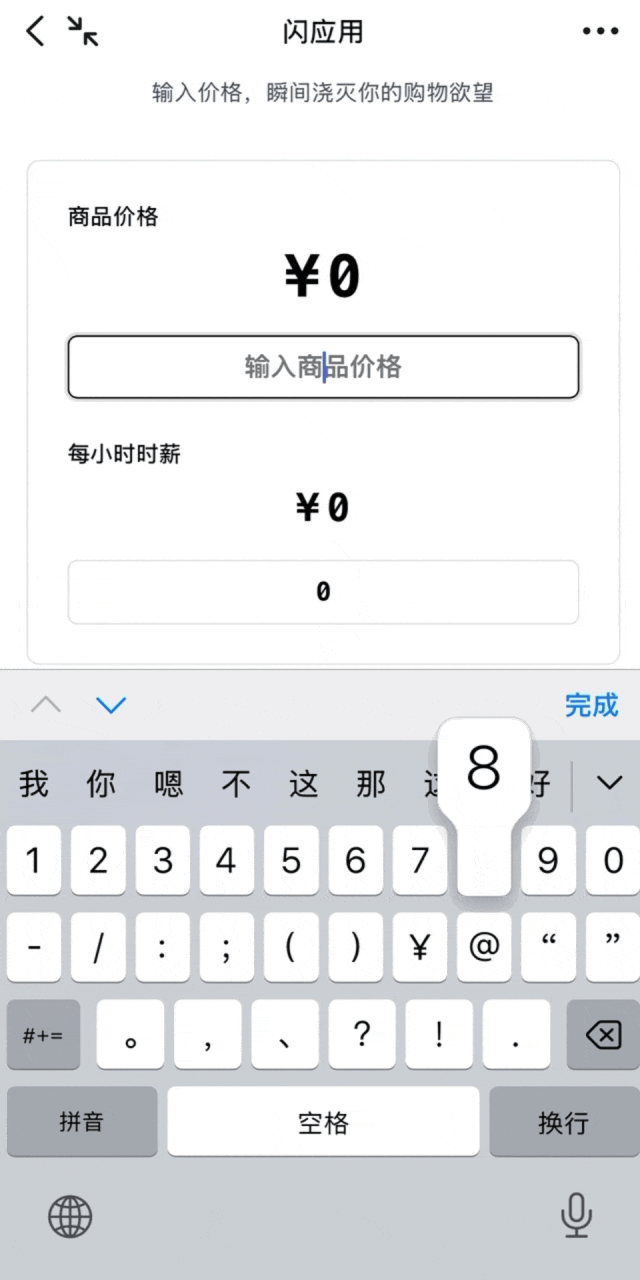
Task: Type the digit 5 on keyboard
Action: [291, 860]
